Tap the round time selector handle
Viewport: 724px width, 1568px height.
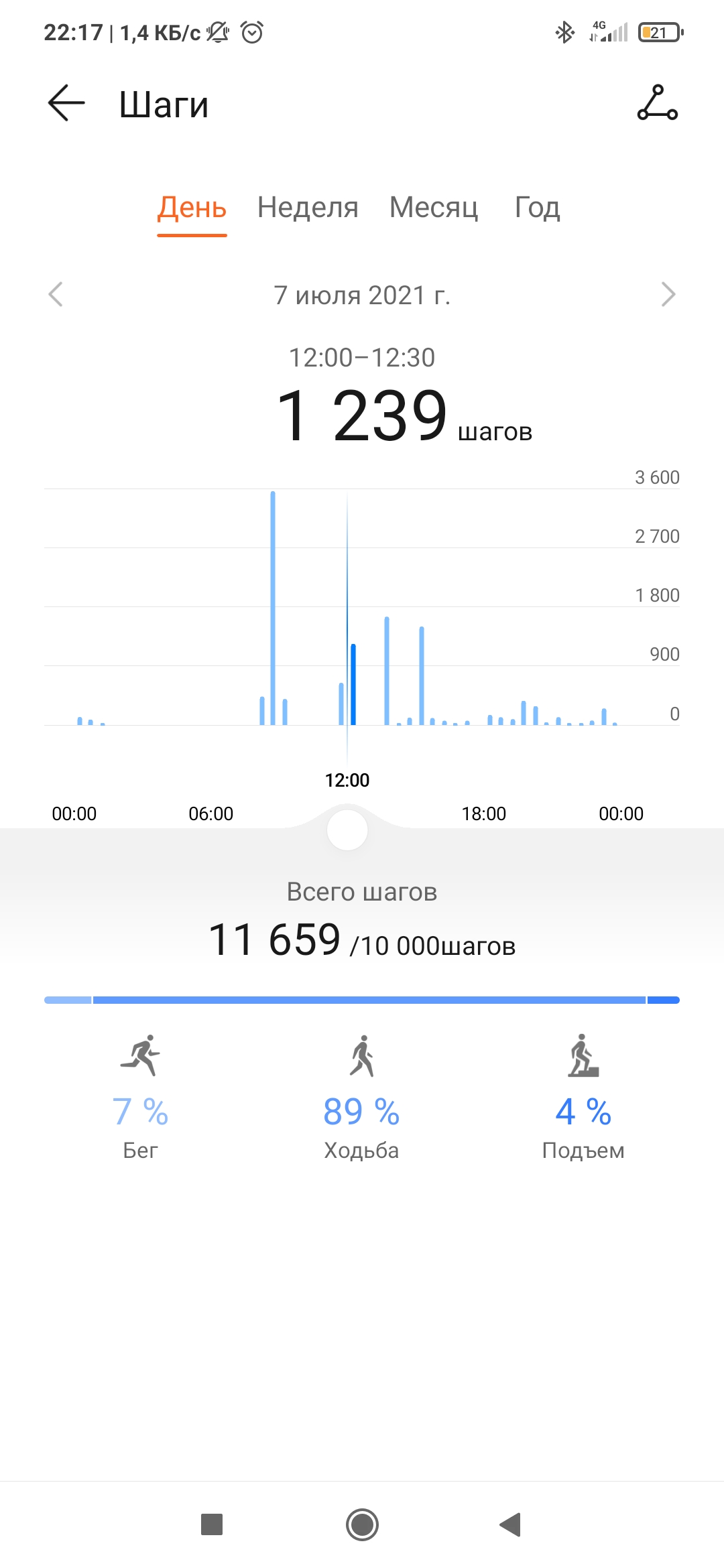coord(347,830)
